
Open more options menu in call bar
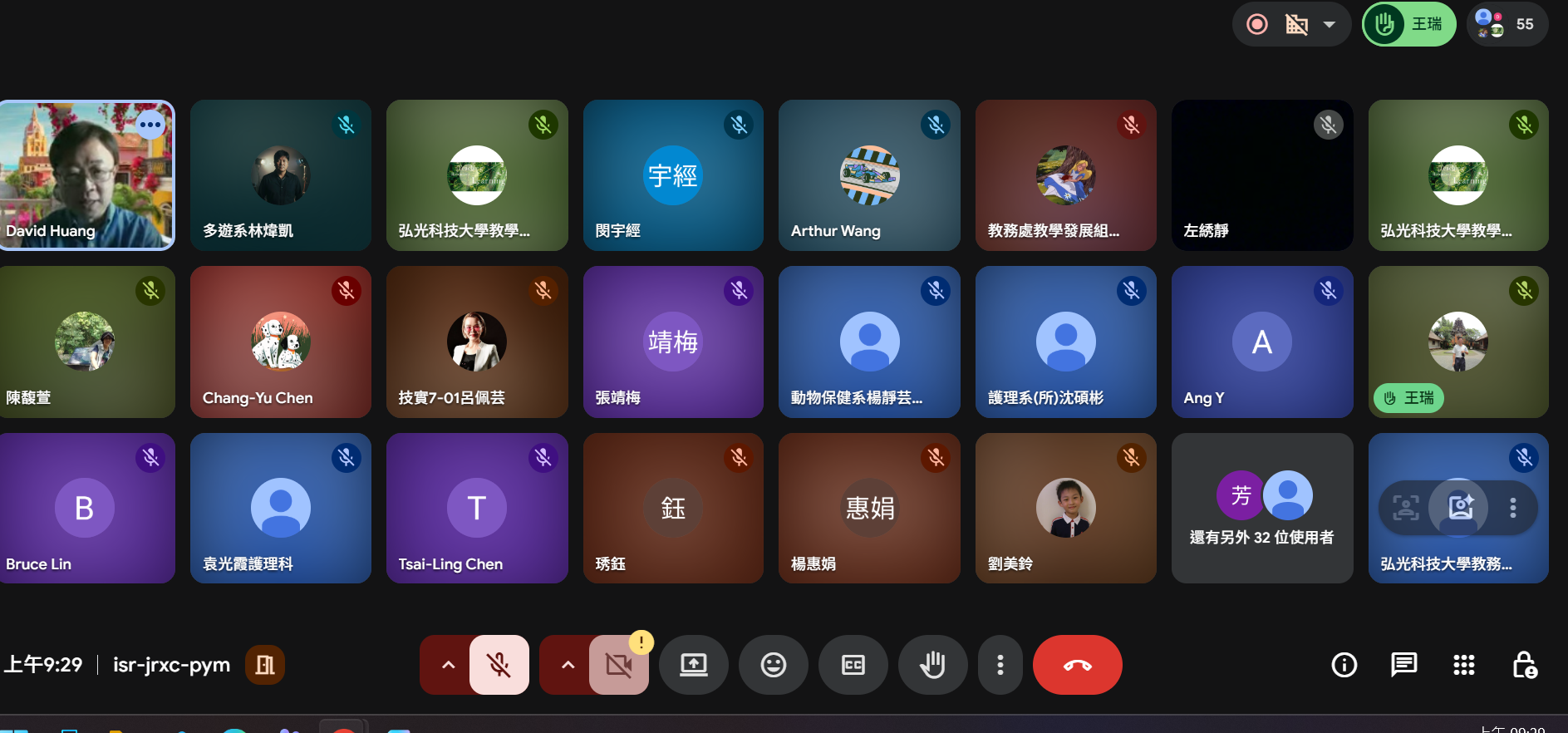(1000, 665)
